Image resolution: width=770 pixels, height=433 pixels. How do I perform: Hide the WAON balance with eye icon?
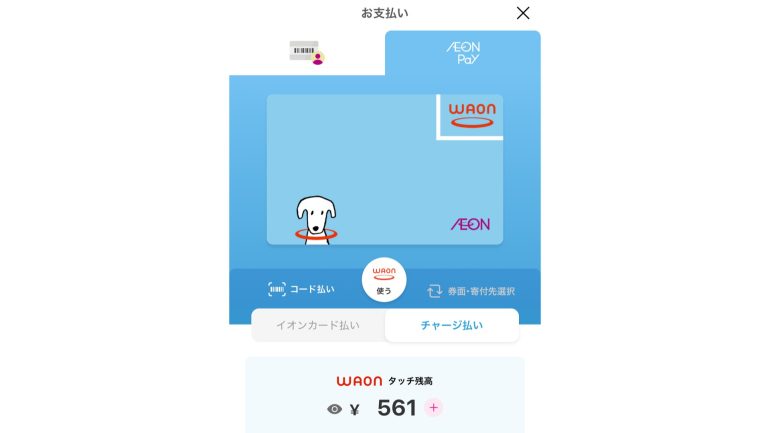coord(335,409)
